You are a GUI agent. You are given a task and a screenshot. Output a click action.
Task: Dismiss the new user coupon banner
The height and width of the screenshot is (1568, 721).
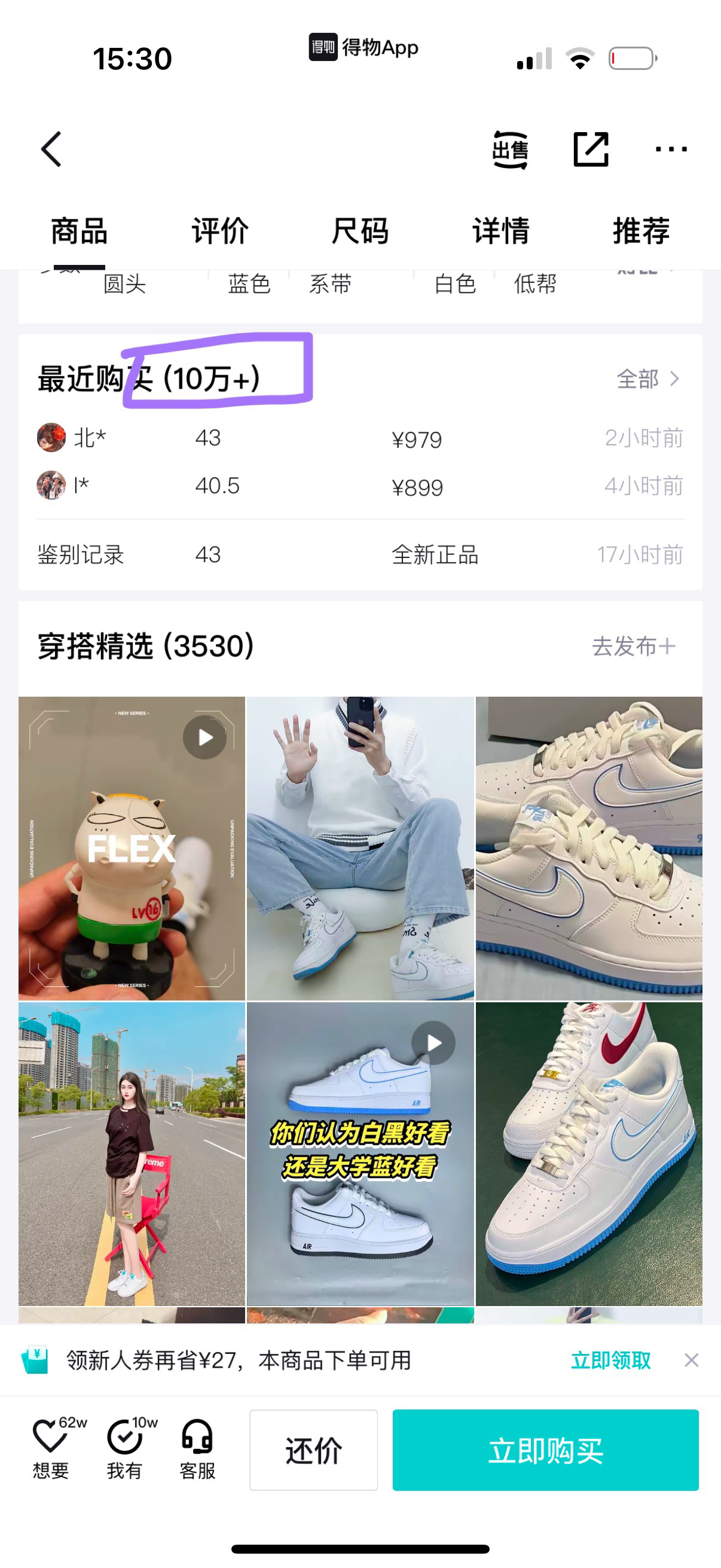tap(691, 1360)
